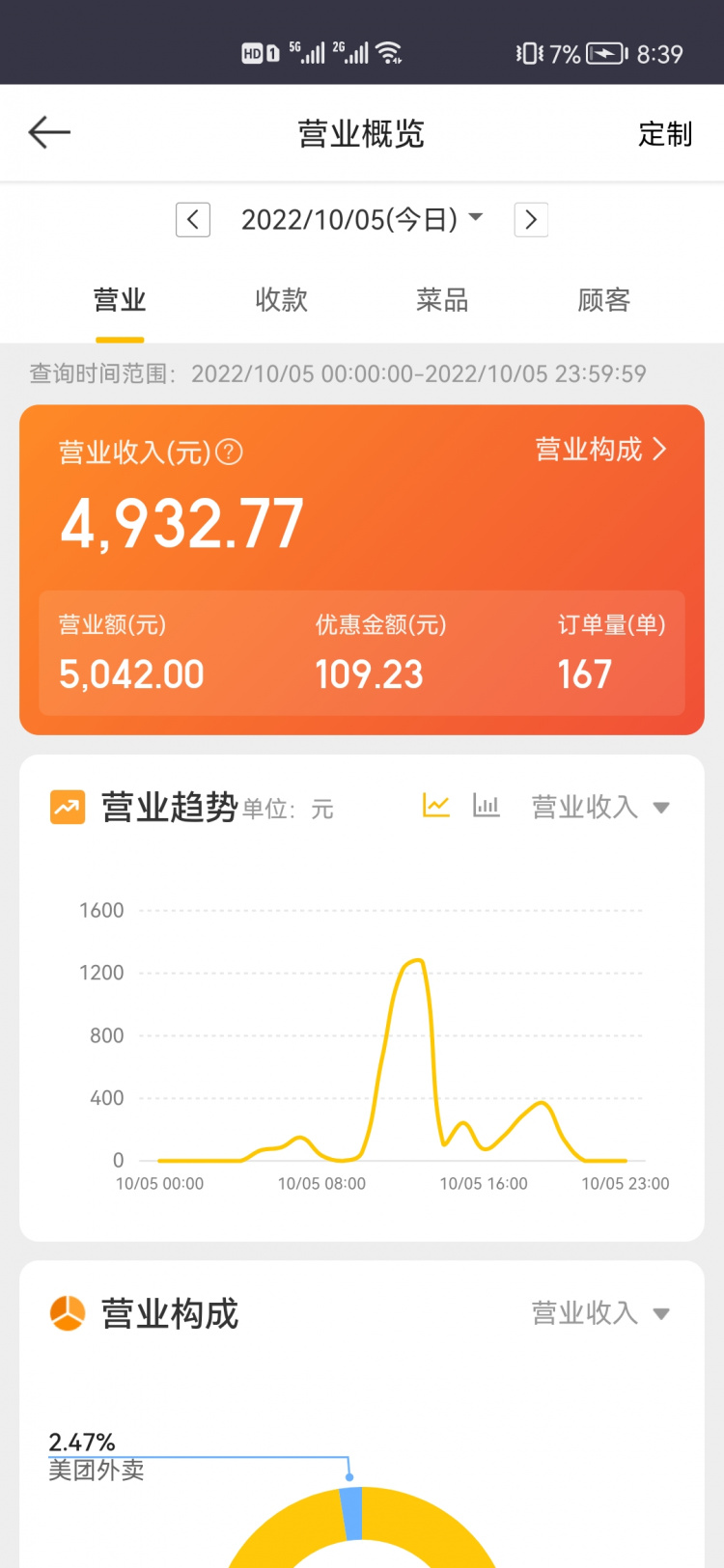Select the 营业 tab
724x1568 pixels.
[x=120, y=300]
